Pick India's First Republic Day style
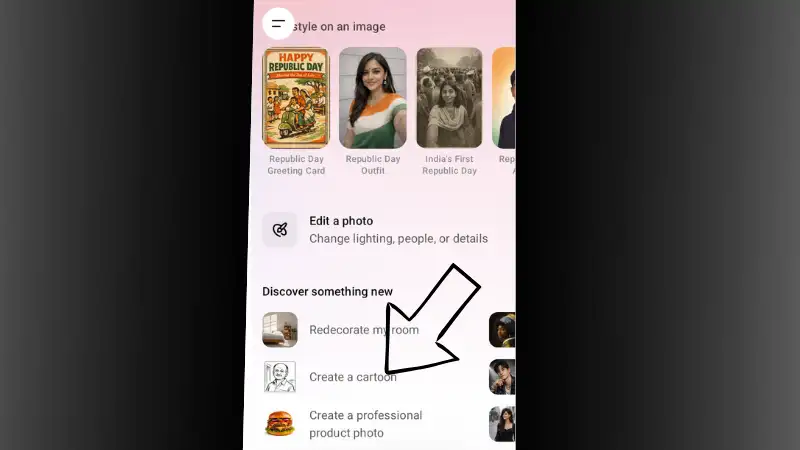The height and width of the screenshot is (450, 800). (x=449, y=98)
